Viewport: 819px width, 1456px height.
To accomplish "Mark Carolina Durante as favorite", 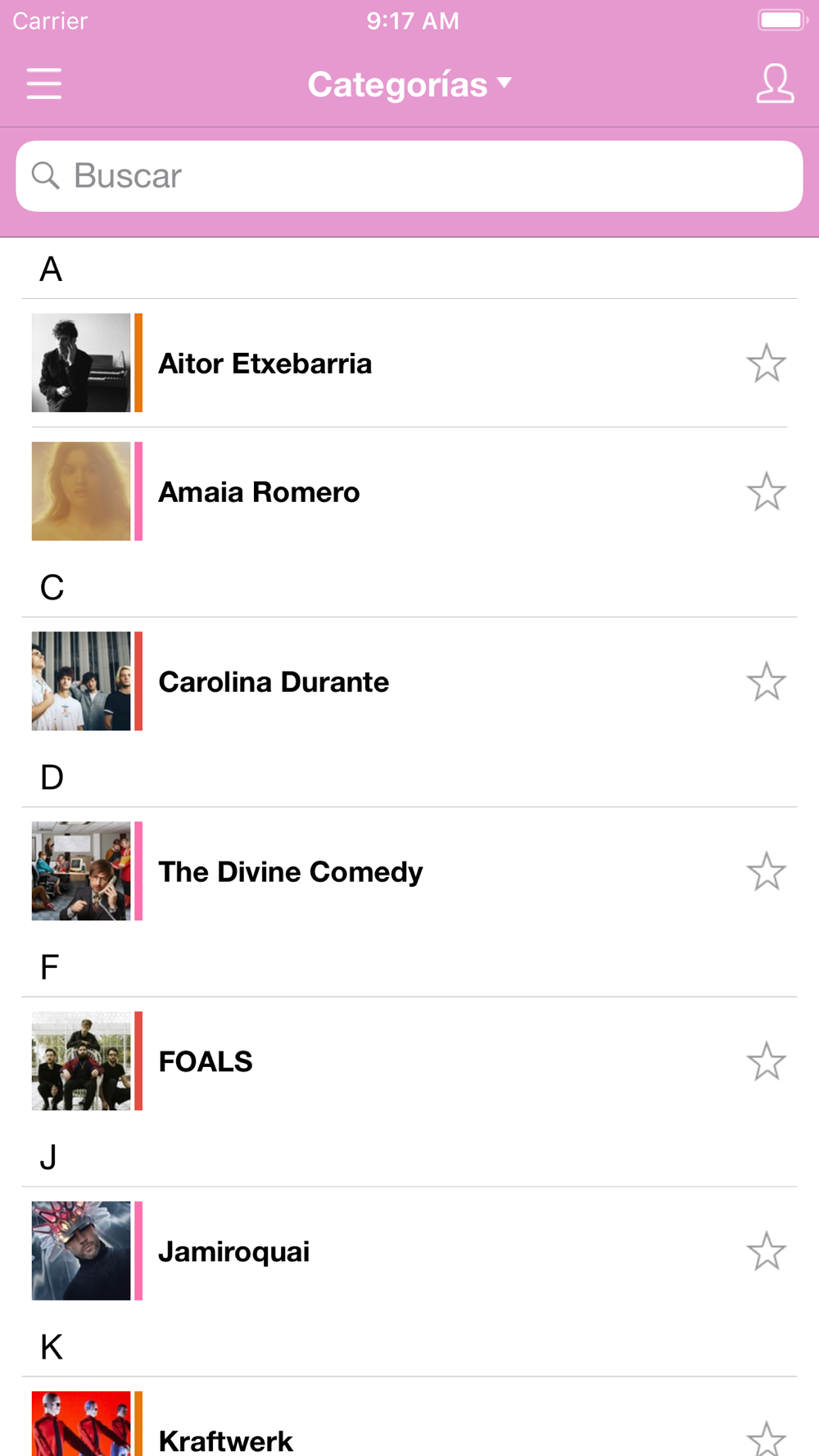I will coord(767,682).
